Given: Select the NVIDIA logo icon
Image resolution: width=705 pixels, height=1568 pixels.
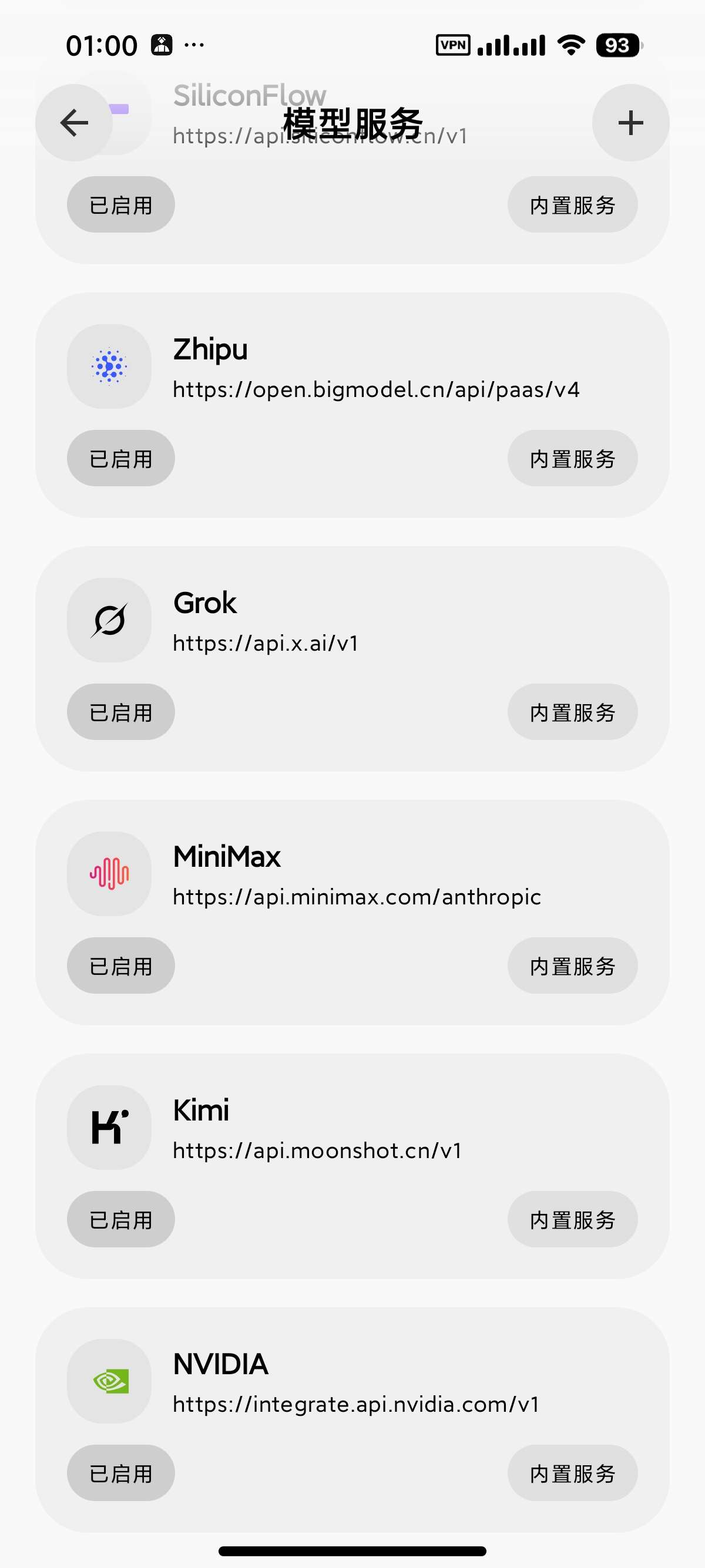Looking at the screenshot, I should coord(109,1382).
